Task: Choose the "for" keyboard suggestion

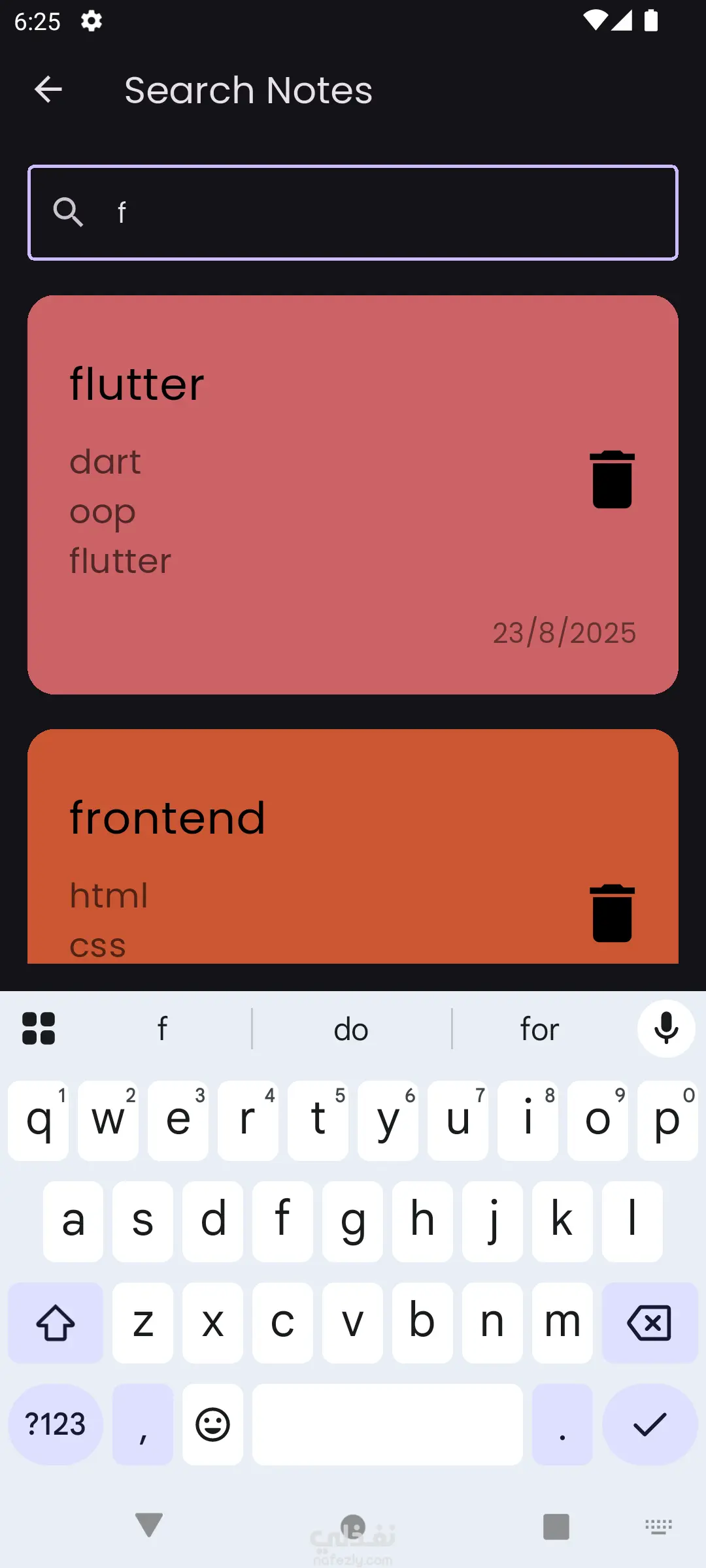Action: tap(539, 1030)
